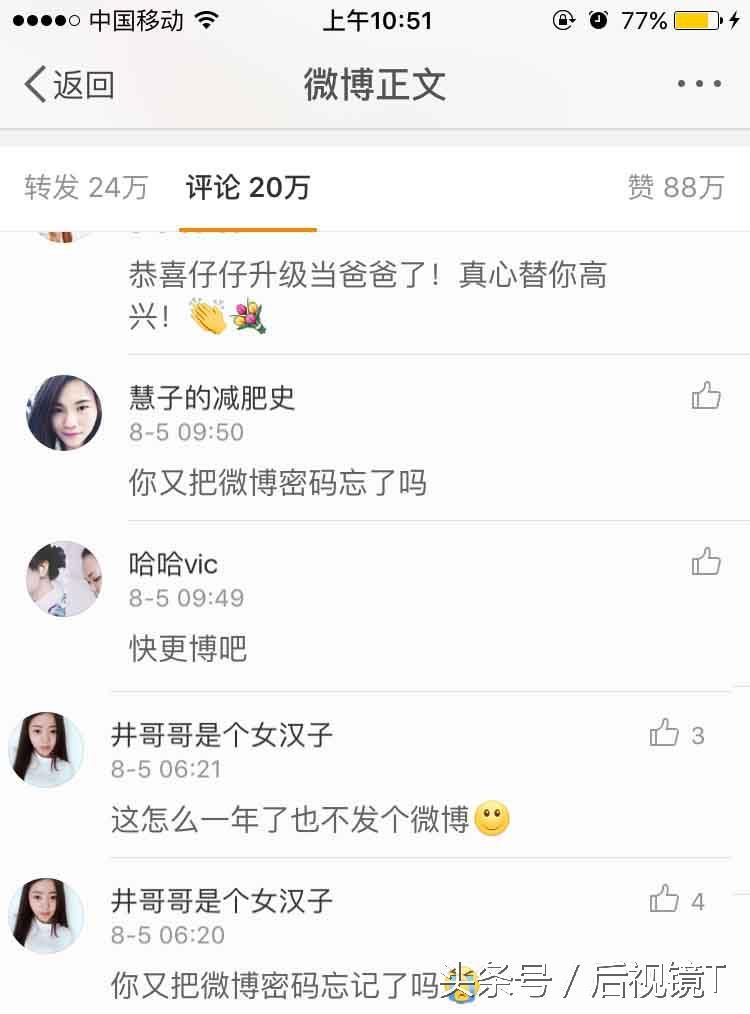The width and height of the screenshot is (750, 1014).
Task: Switch to the 转发 24万 tab
Action: point(86,187)
